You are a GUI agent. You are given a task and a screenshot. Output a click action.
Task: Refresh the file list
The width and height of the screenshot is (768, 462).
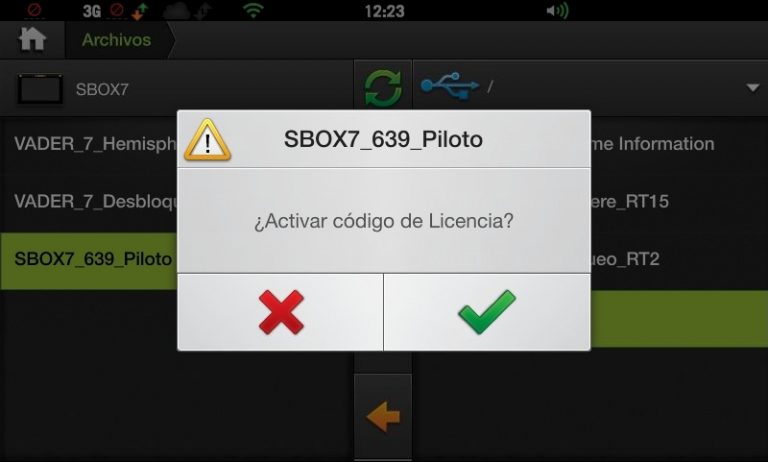383,88
